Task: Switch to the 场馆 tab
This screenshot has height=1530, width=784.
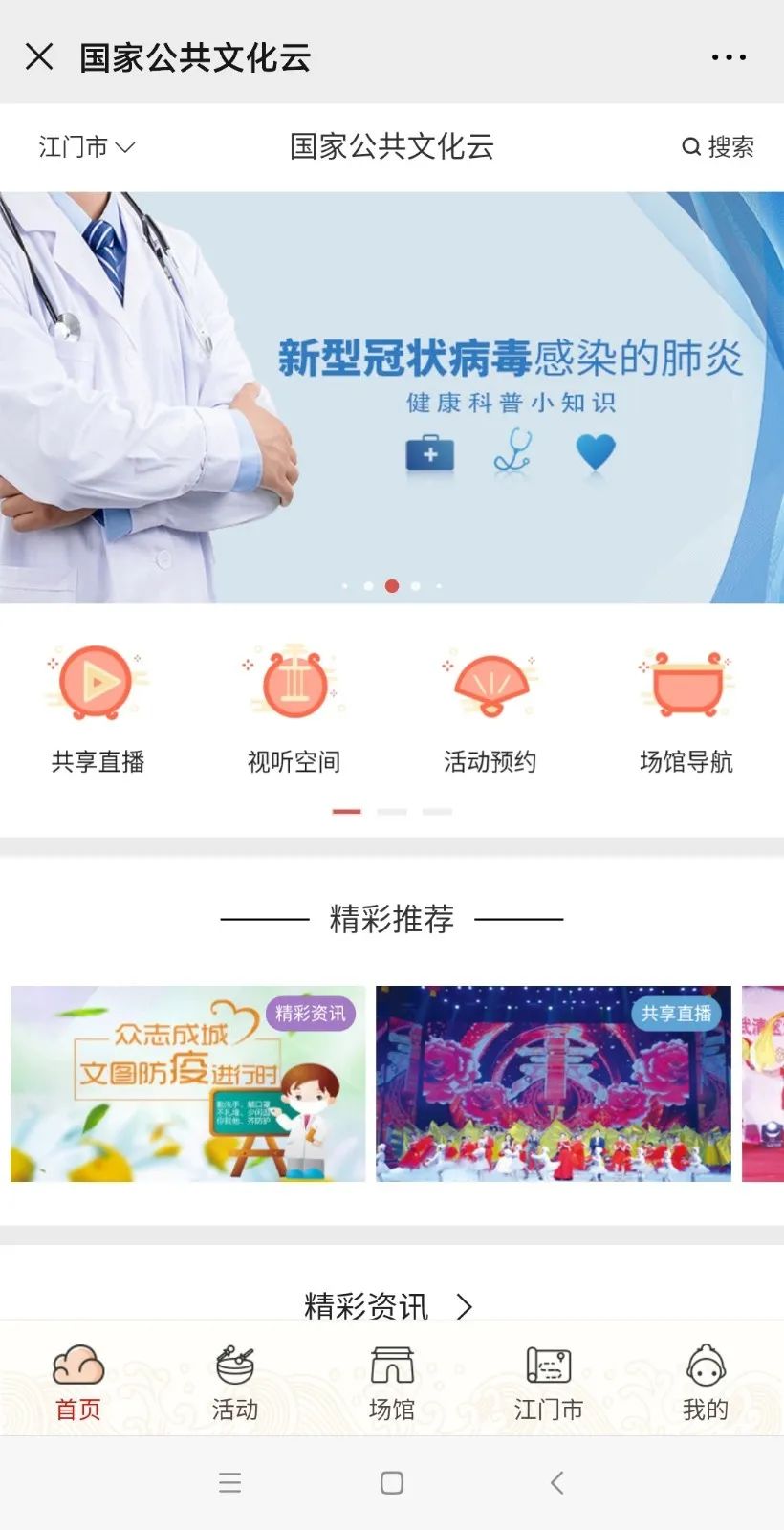Action: click(x=392, y=1382)
